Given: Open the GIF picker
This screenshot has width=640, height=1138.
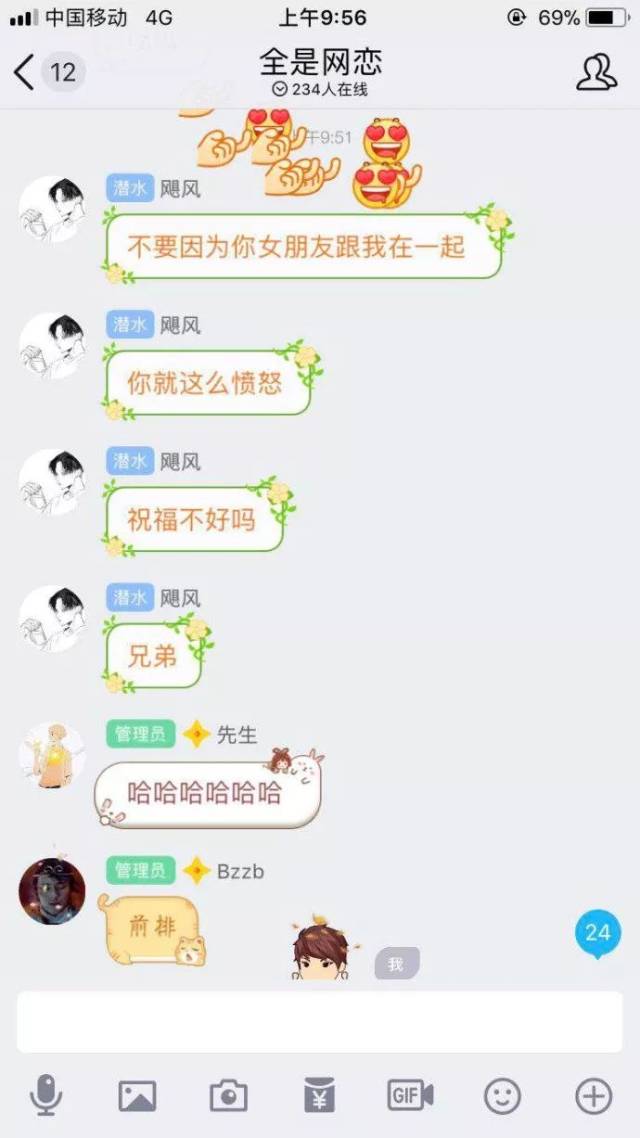Looking at the screenshot, I should (x=410, y=1096).
